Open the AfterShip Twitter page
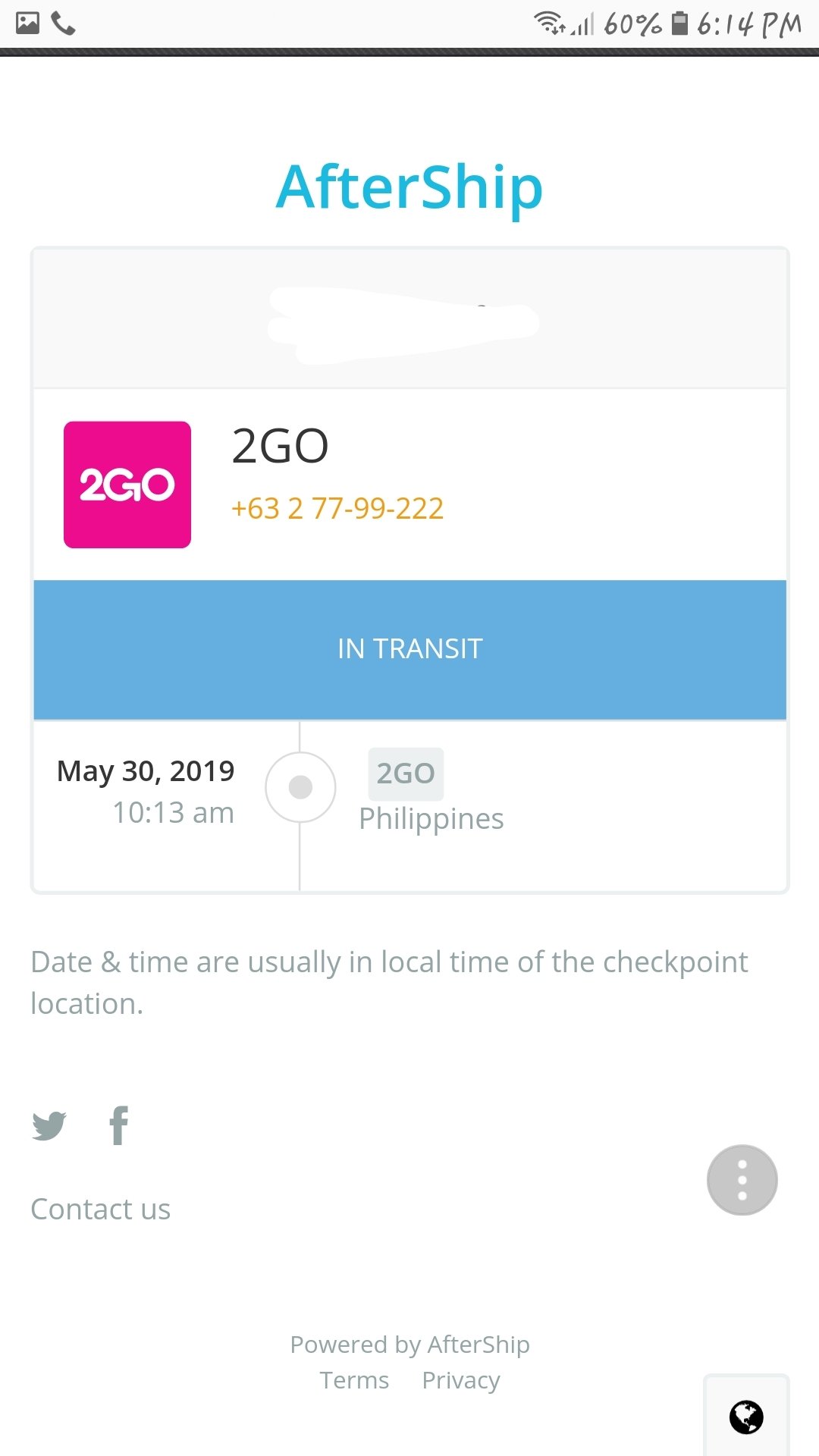Image resolution: width=819 pixels, height=1456 pixels. click(49, 1126)
